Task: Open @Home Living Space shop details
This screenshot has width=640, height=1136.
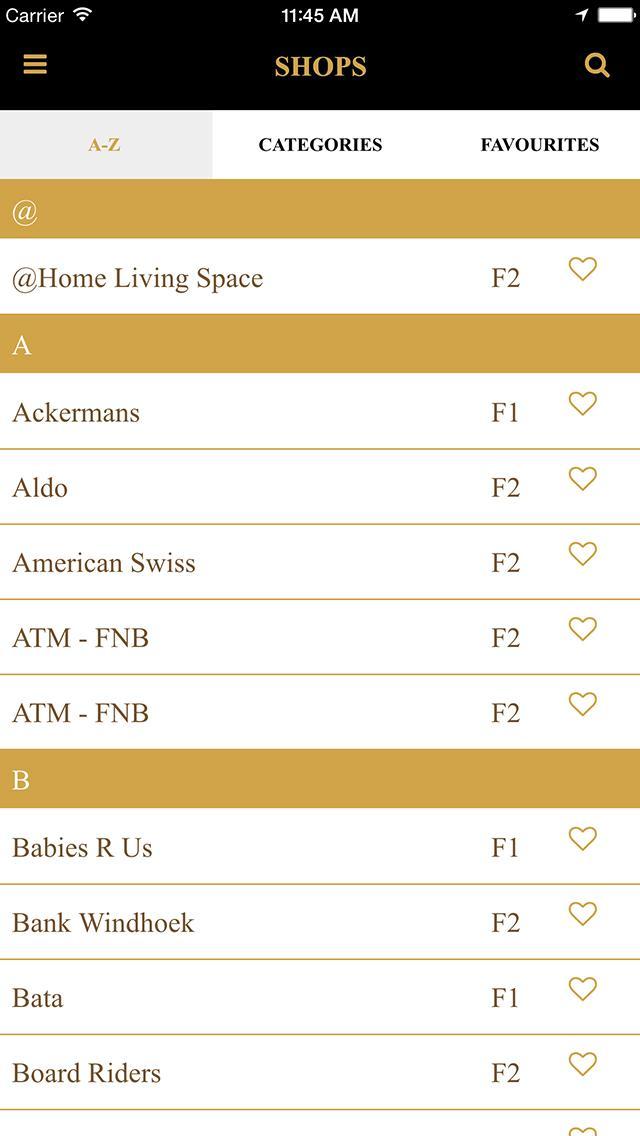Action: tap(138, 278)
